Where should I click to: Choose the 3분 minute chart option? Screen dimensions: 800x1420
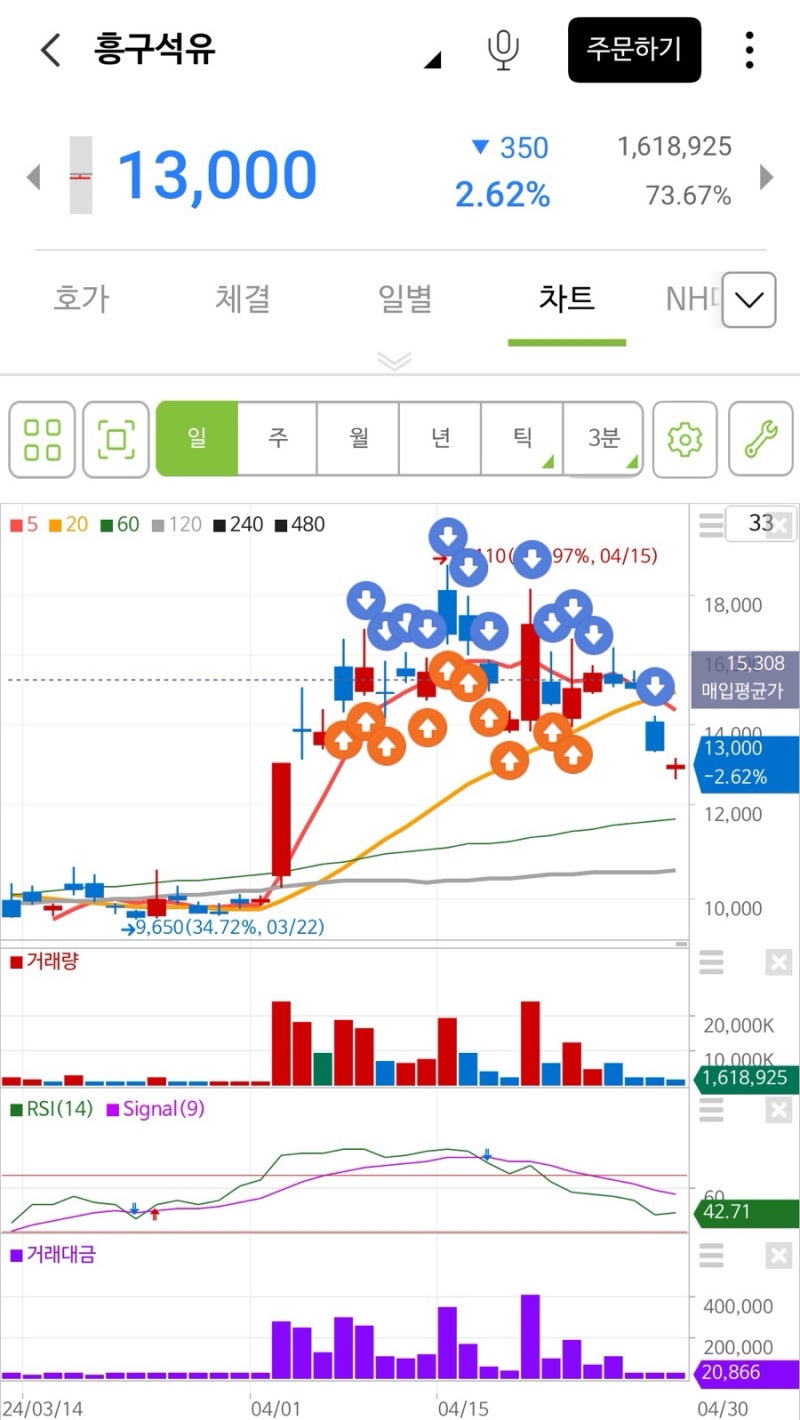click(x=603, y=439)
